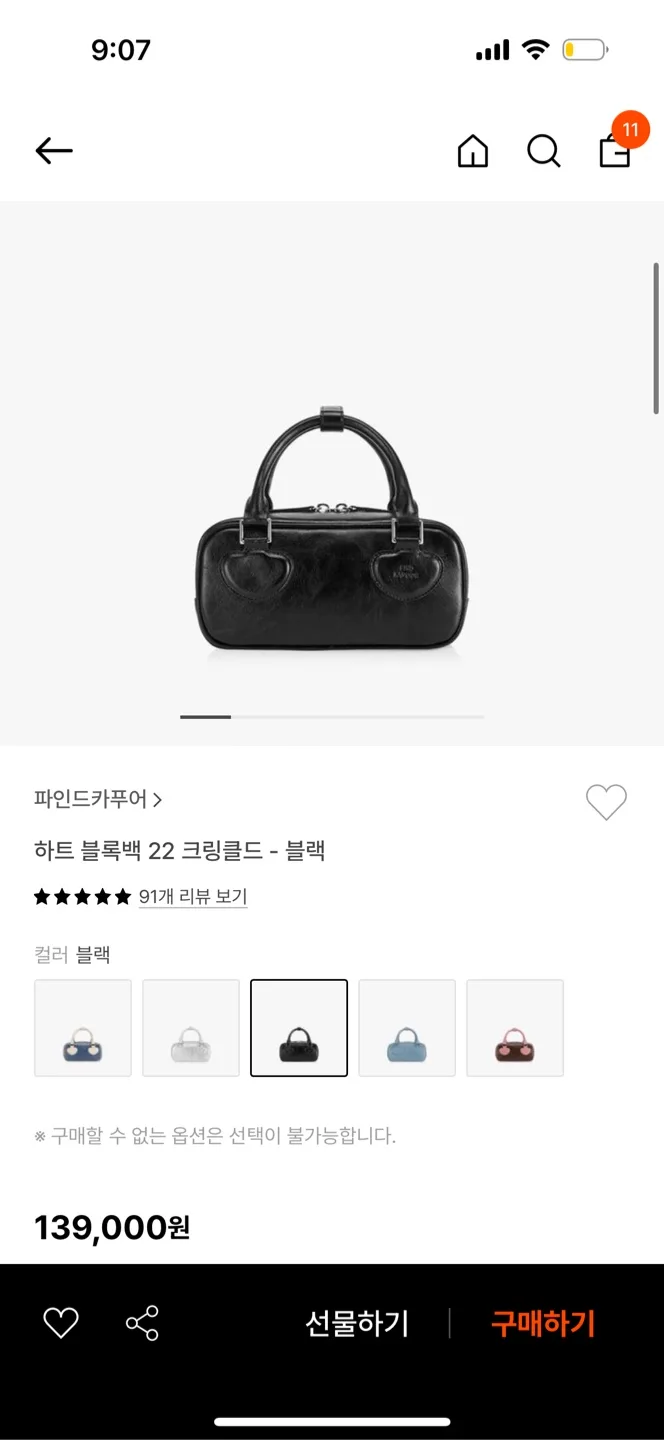Like the product from the bottom bar
Viewport: 664px width, 1440px height.
point(61,1323)
